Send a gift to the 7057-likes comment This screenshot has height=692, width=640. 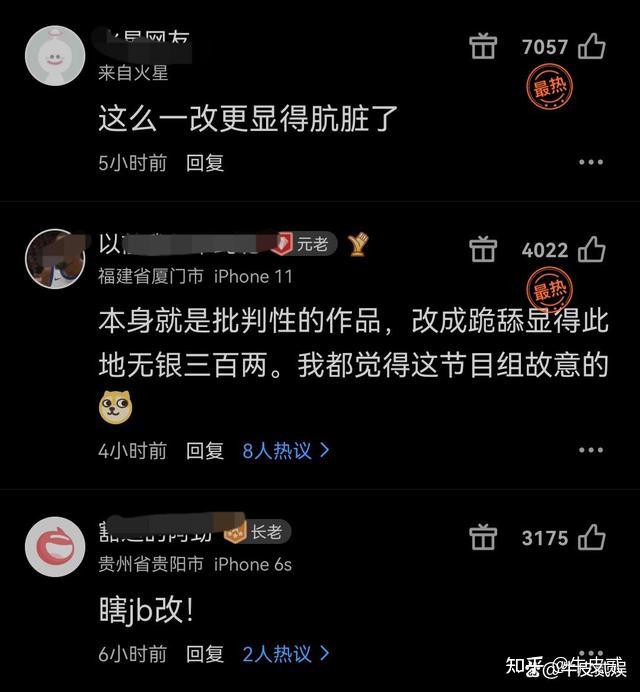(483, 46)
